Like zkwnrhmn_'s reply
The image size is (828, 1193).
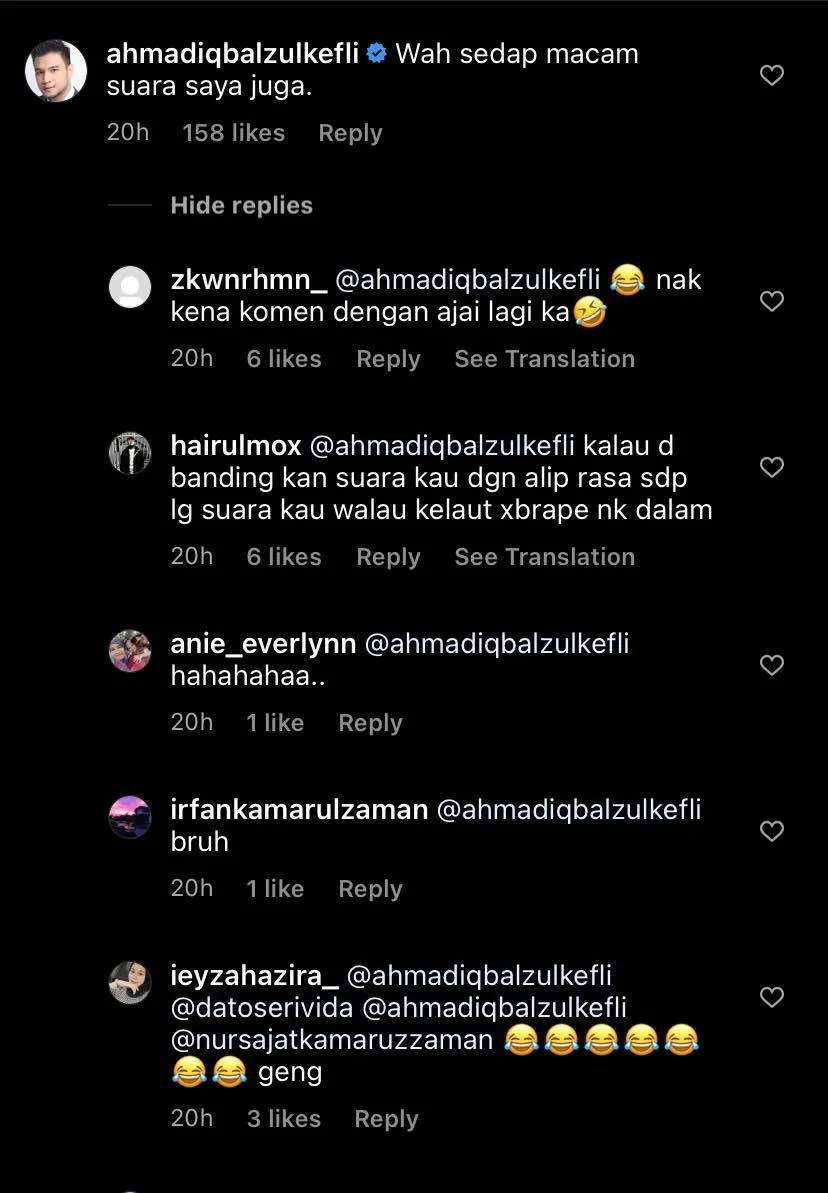771,301
